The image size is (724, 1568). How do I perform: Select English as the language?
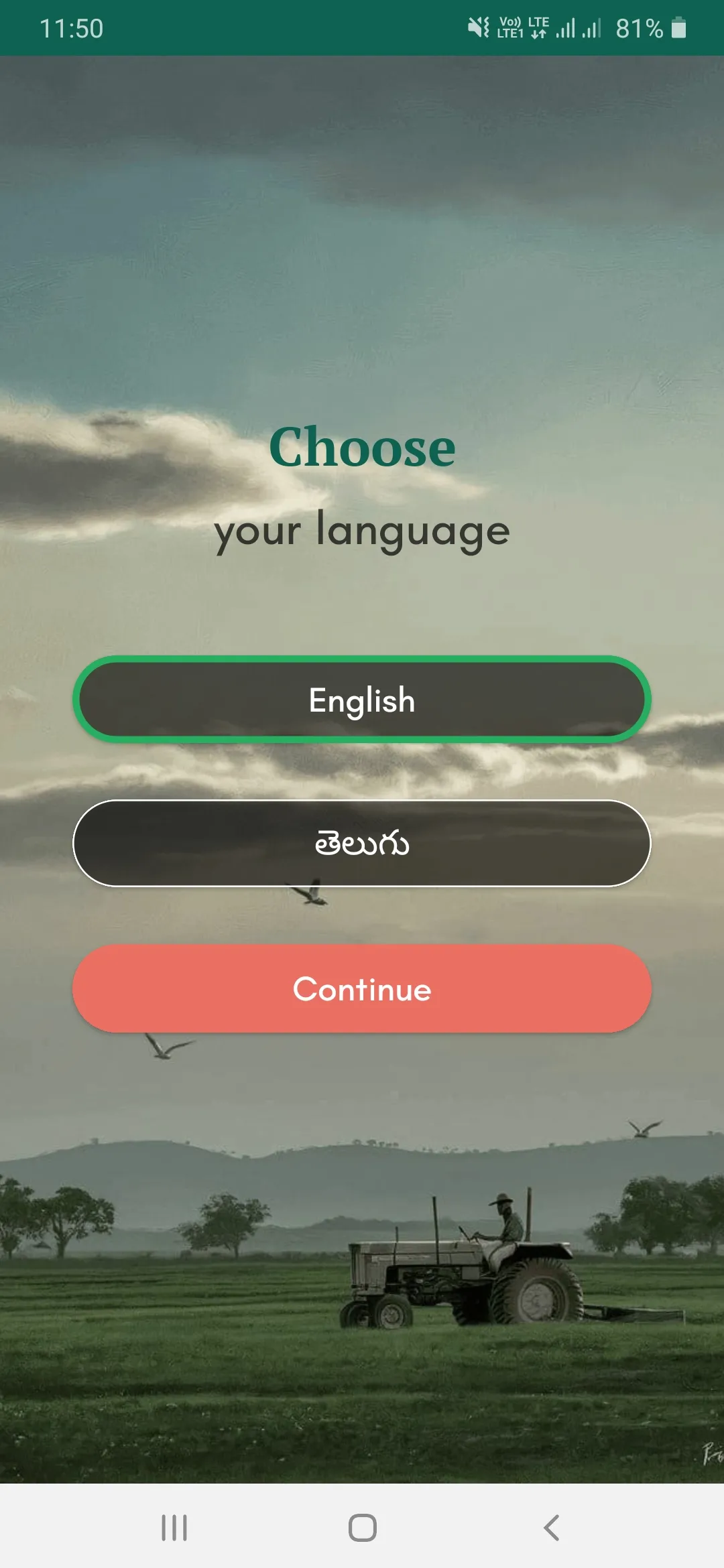(x=362, y=700)
